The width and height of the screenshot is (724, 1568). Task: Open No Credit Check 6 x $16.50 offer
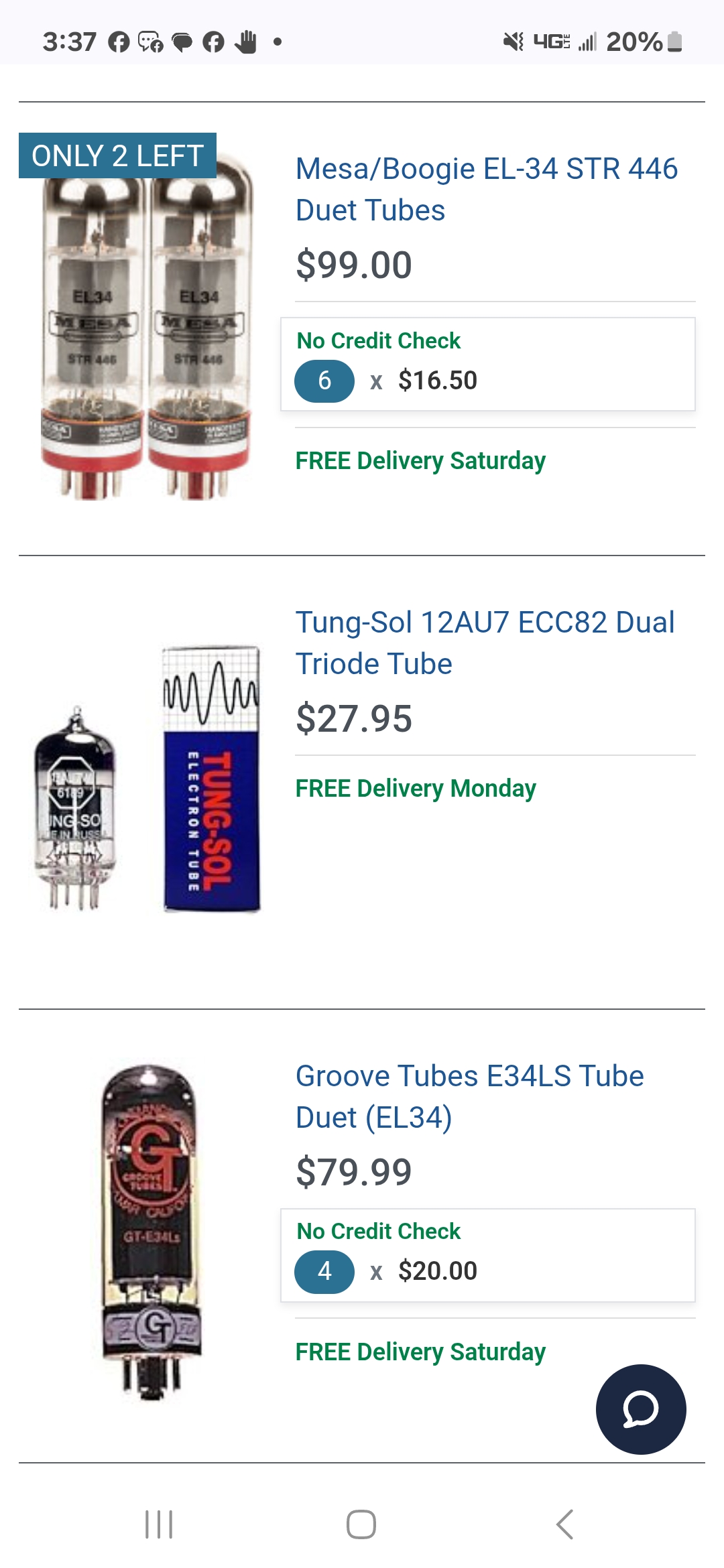[x=487, y=364]
